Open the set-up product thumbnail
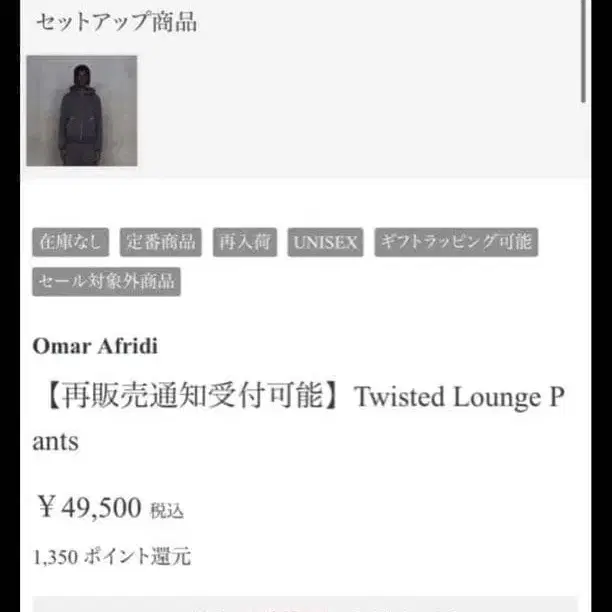Viewport: 612px width, 612px height. click(81, 111)
